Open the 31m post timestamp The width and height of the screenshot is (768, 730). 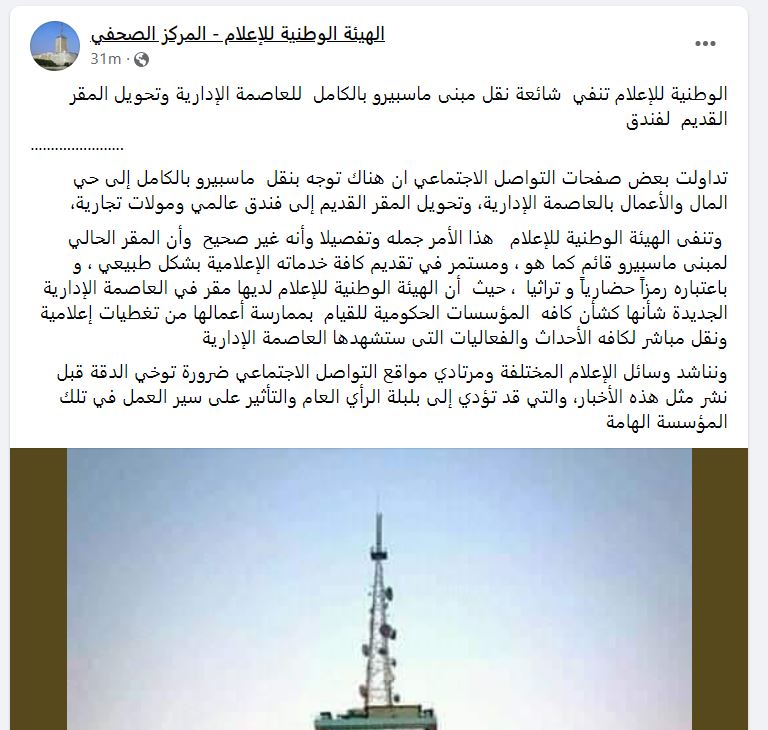[x=106, y=59]
